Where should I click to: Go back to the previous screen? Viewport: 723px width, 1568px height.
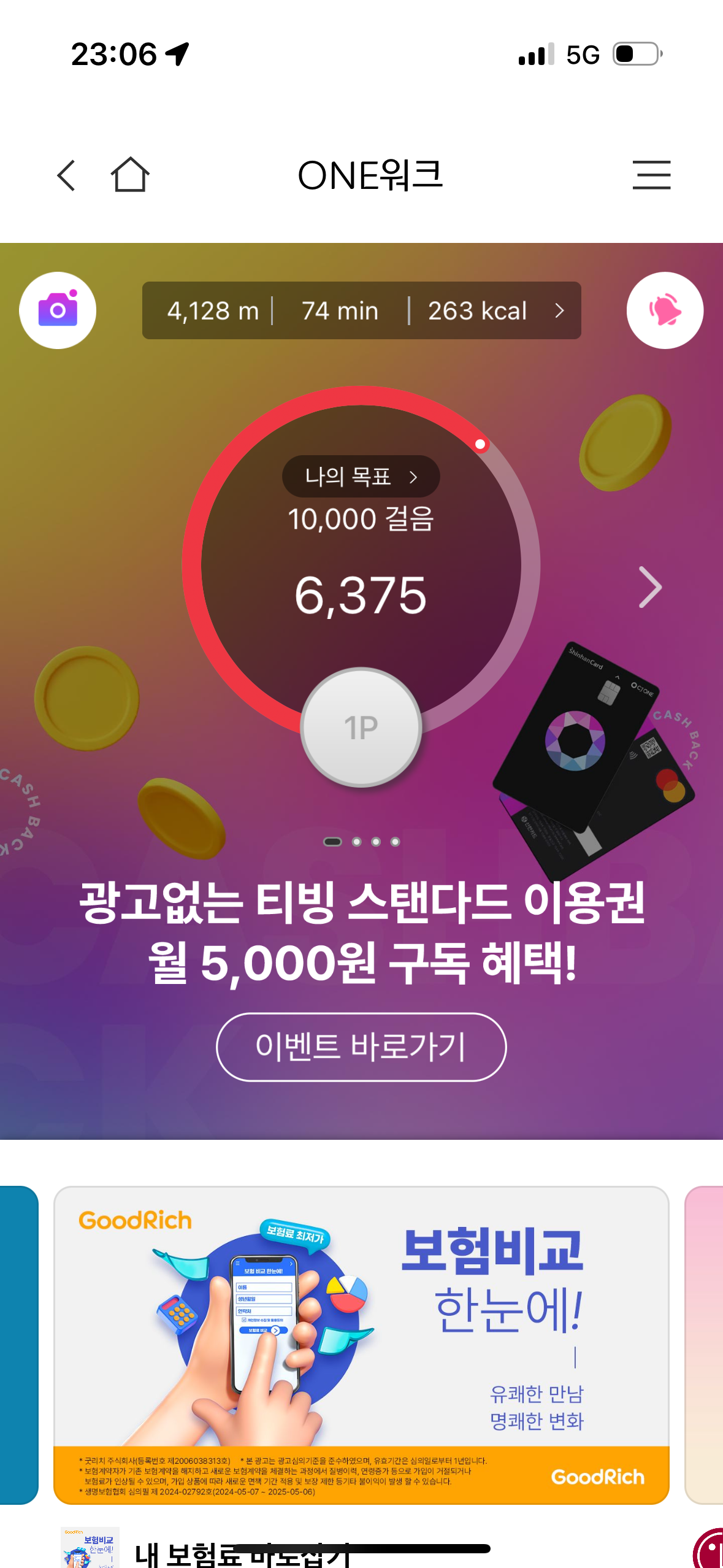click(x=66, y=175)
